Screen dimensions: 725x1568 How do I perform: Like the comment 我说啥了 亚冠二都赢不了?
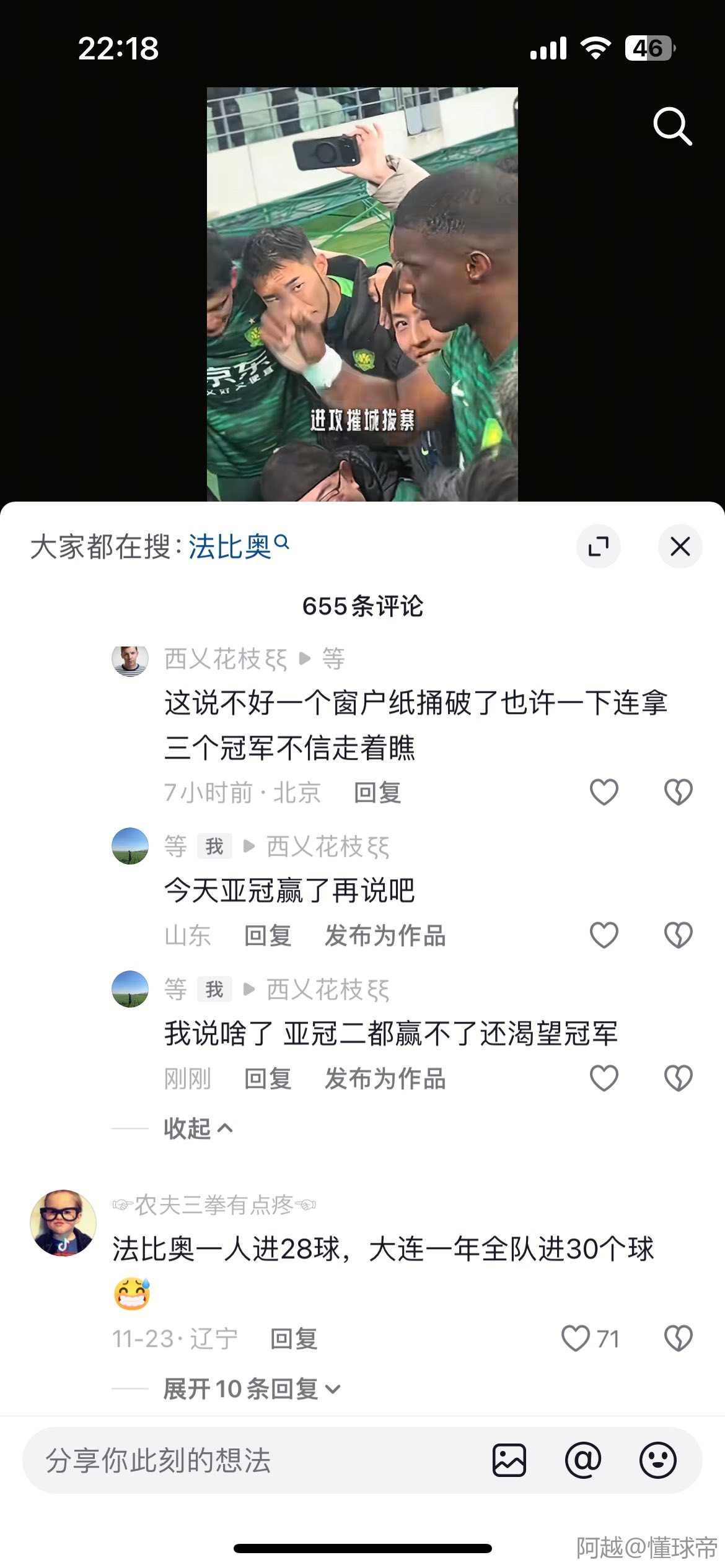pyautogui.click(x=604, y=1078)
